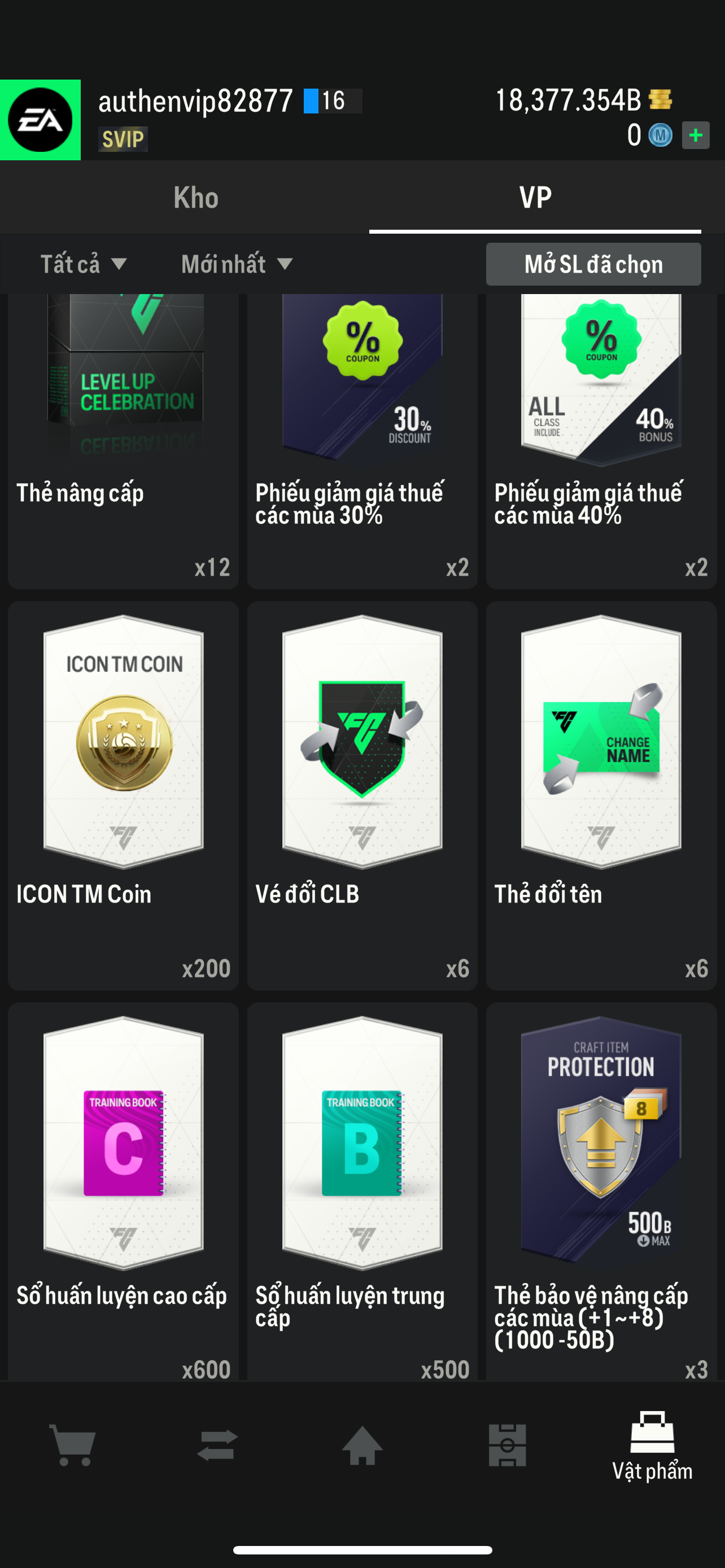Open the shop cart tab
Viewport: 725px width, 1568px height.
[73, 1445]
